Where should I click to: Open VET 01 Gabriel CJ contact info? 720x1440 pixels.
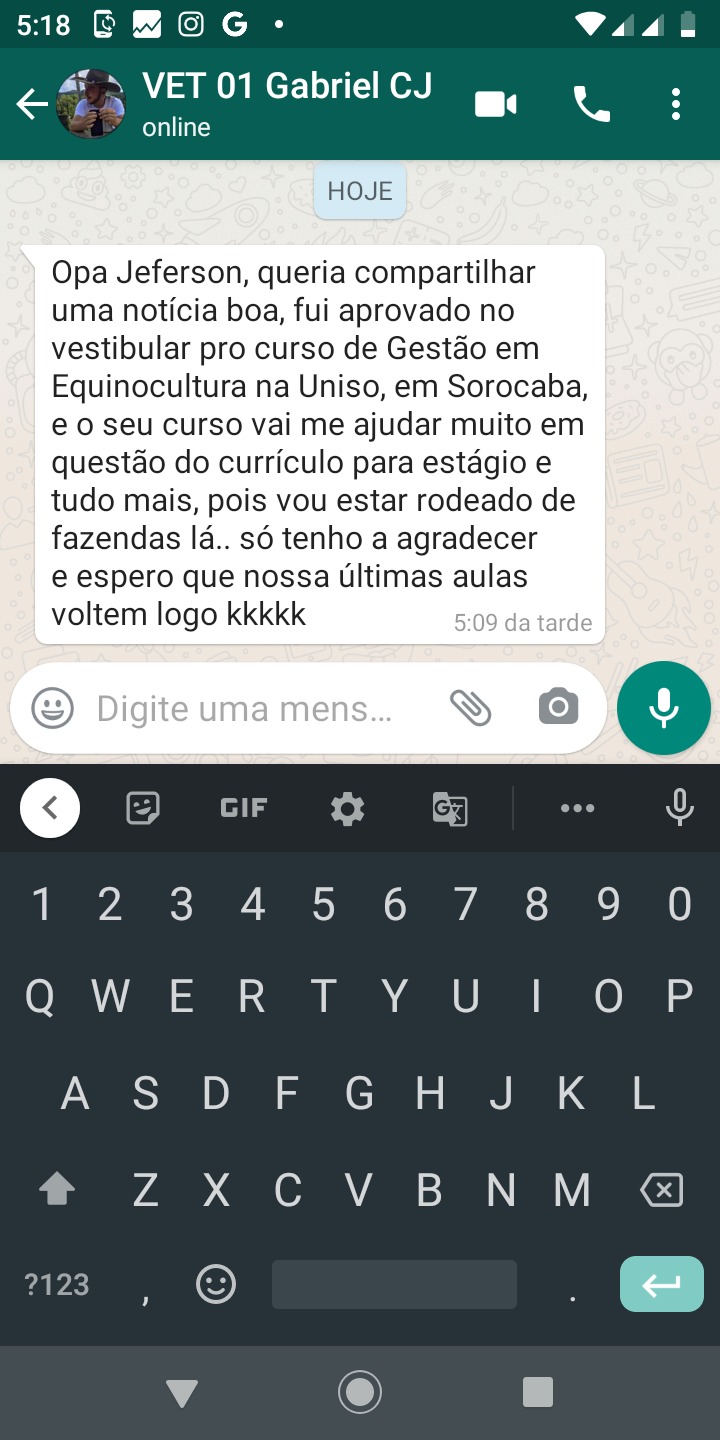click(x=286, y=103)
